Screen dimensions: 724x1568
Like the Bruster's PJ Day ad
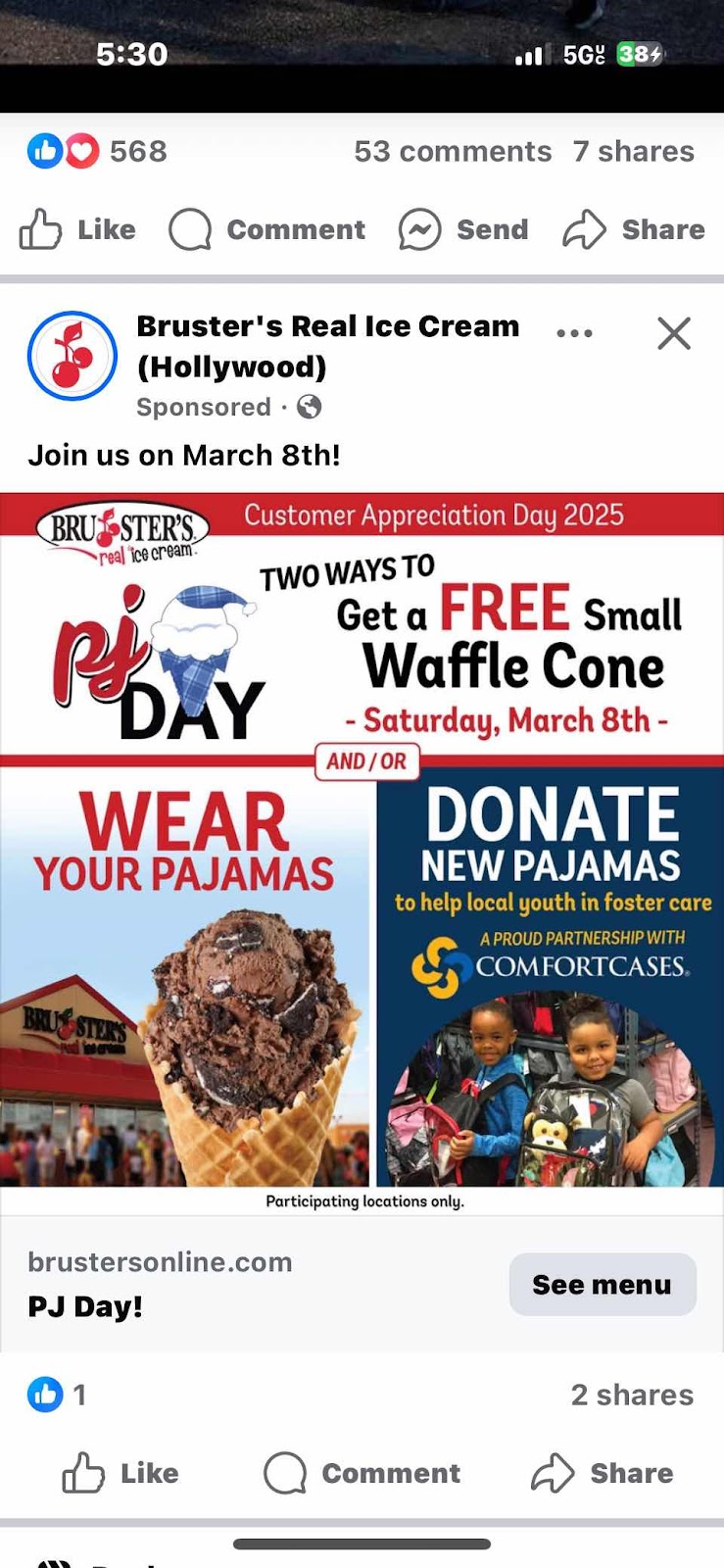pos(121,1473)
